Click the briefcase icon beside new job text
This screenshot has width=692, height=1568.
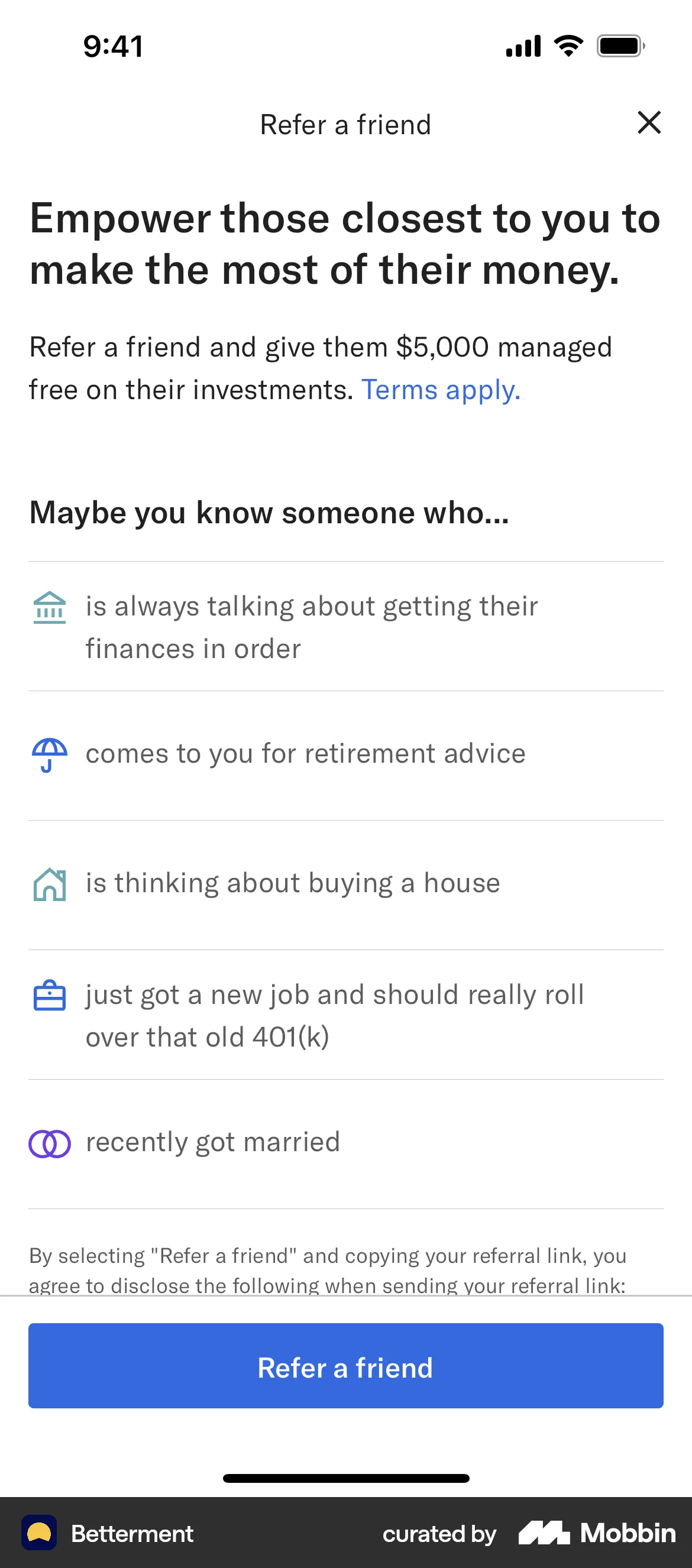[x=50, y=994]
